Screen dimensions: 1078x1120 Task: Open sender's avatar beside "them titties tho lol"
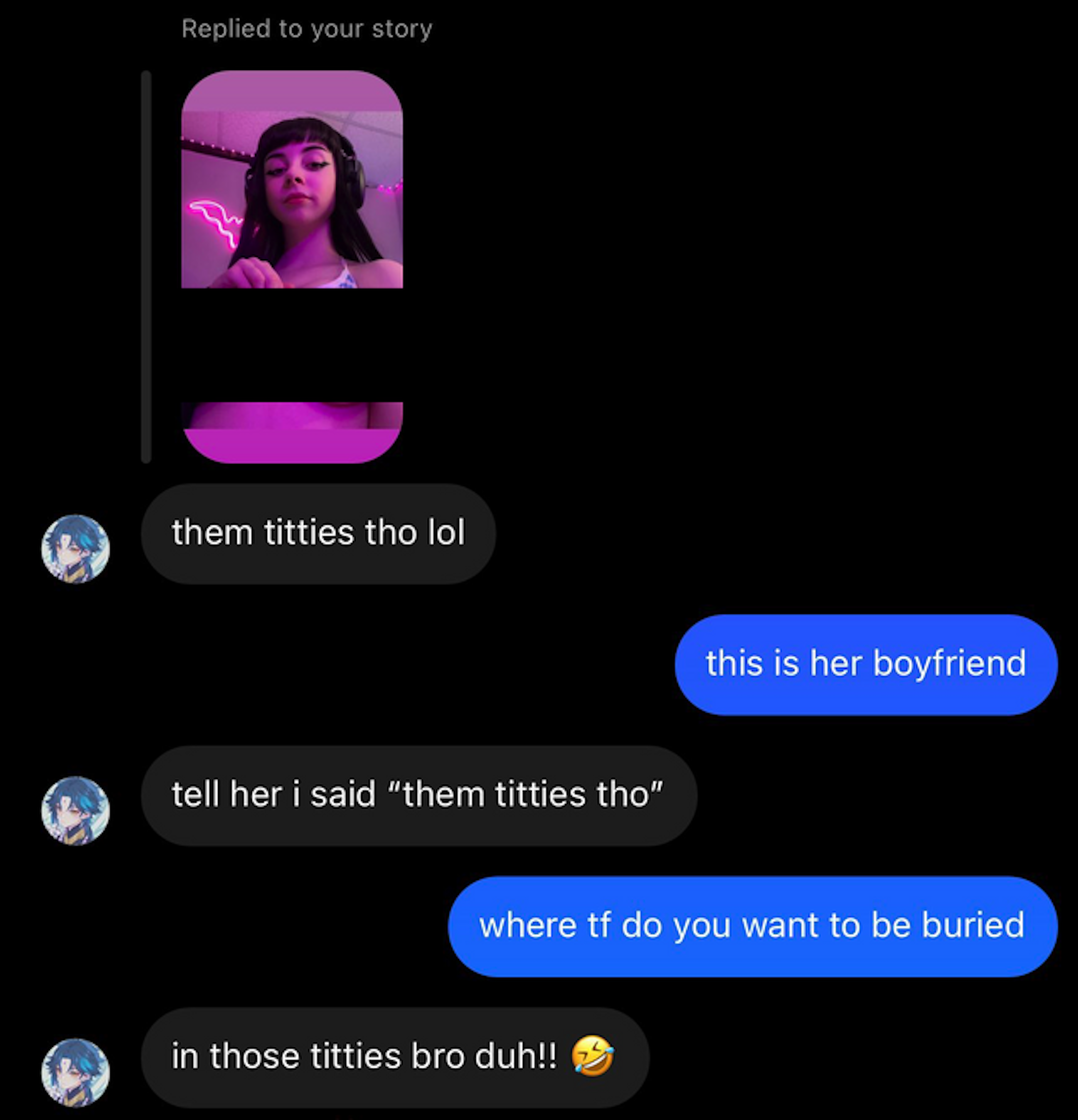click(75, 549)
